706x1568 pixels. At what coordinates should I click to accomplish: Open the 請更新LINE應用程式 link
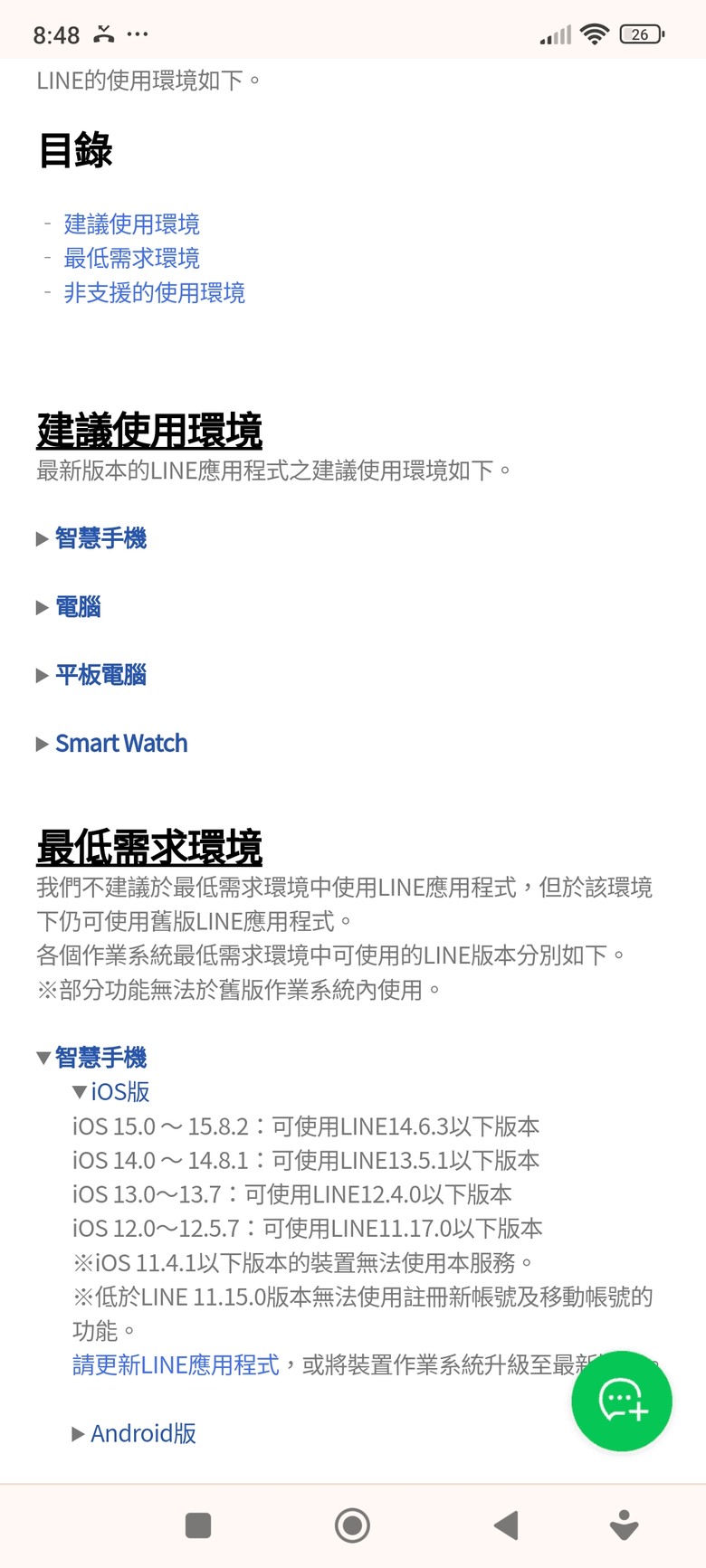coord(176,1364)
